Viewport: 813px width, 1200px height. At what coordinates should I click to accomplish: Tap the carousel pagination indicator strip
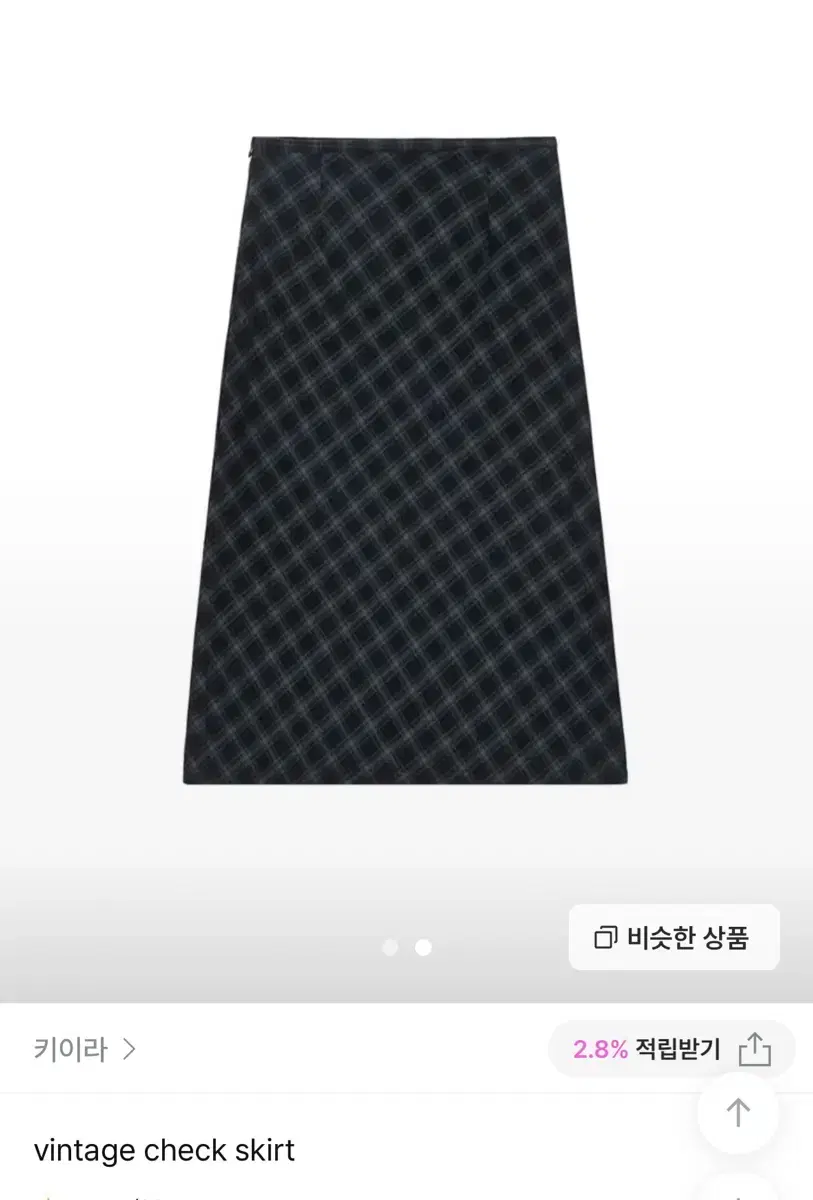(x=407, y=947)
